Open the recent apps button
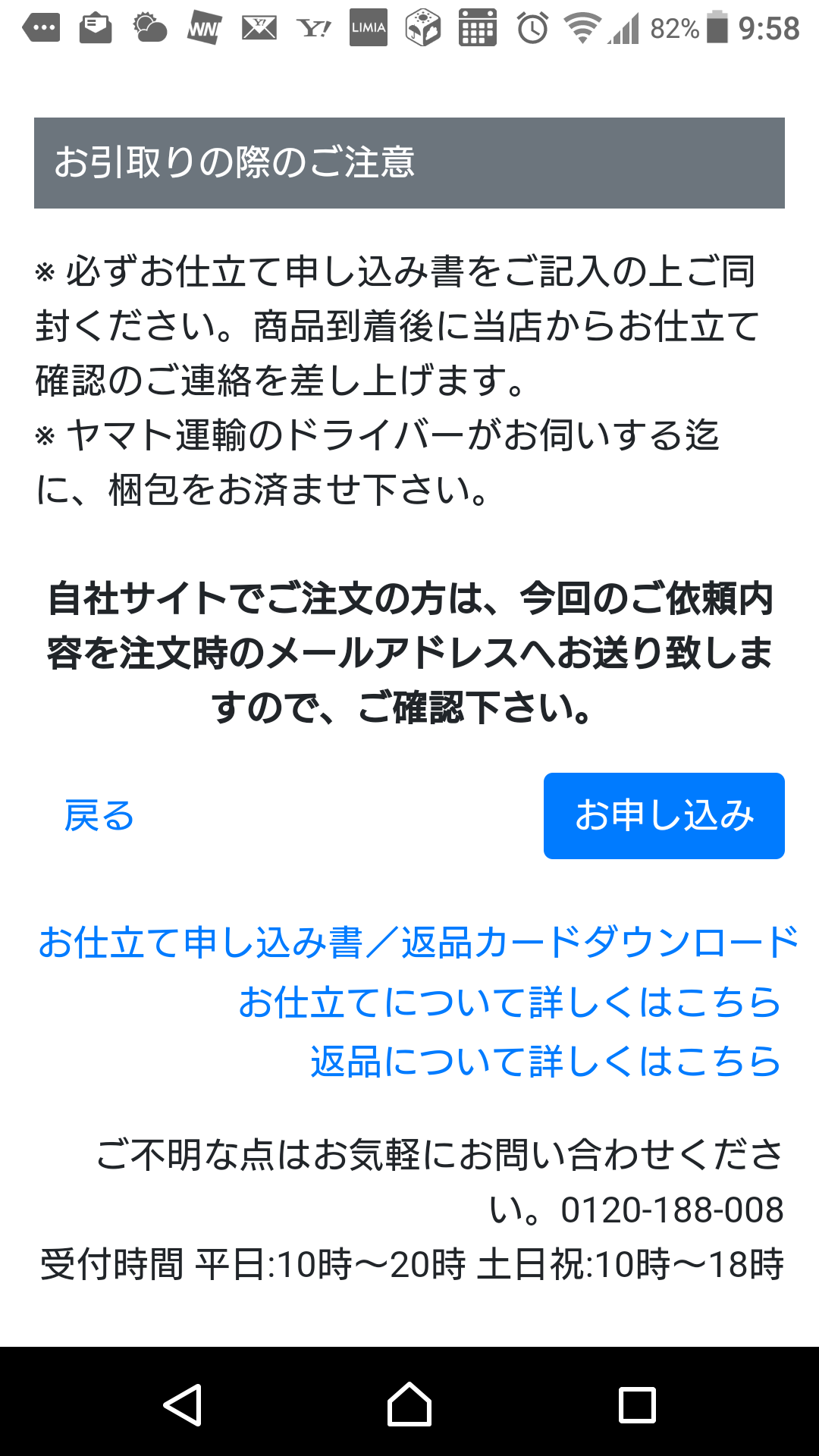This screenshot has height=1456, width=819. click(x=637, y=1404)
